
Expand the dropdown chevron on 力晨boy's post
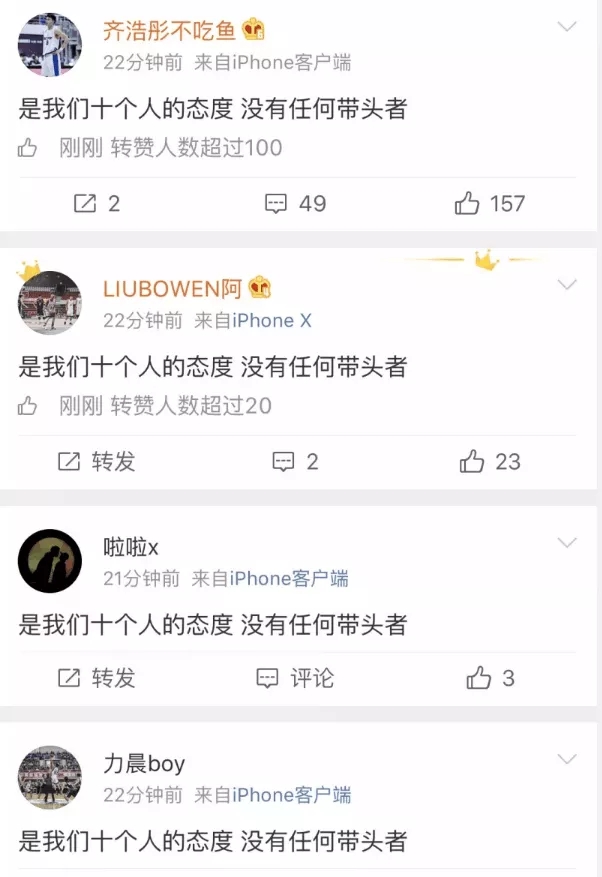(567, 760)
